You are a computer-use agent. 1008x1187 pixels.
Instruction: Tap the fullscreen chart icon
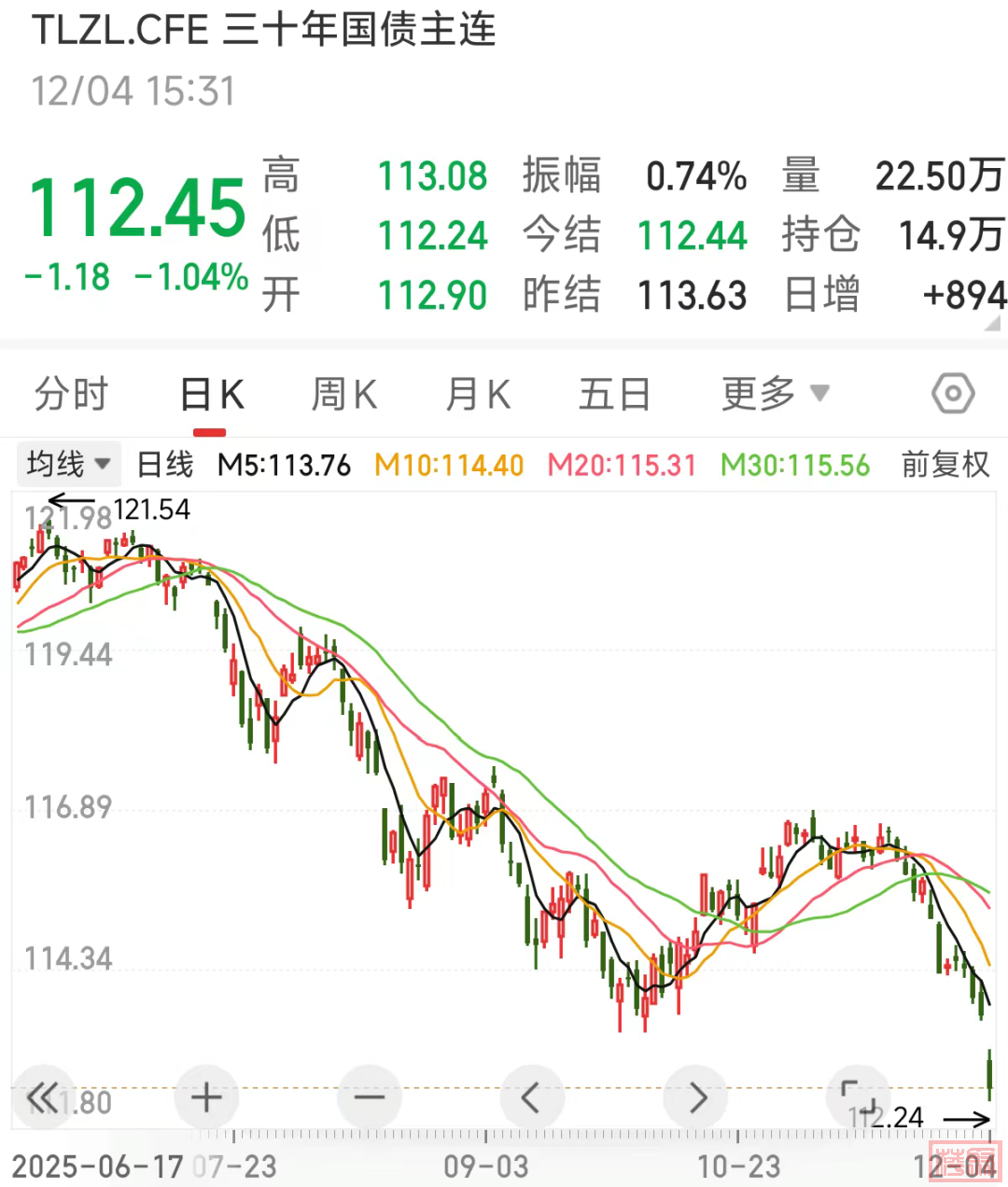click(859, 1098)
